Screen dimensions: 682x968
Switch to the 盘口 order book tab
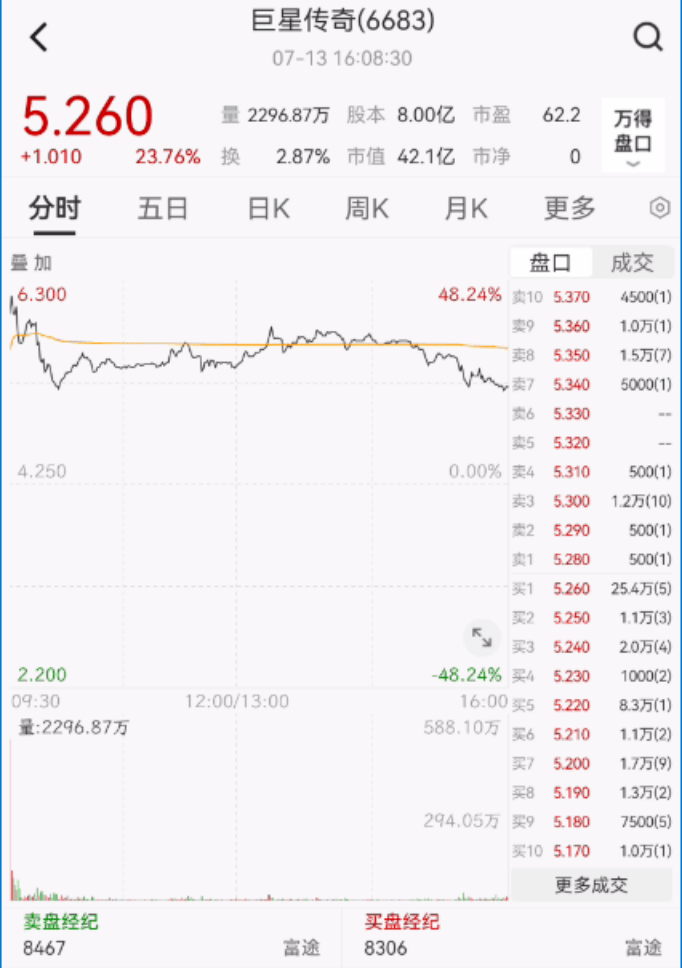point(550,263)
